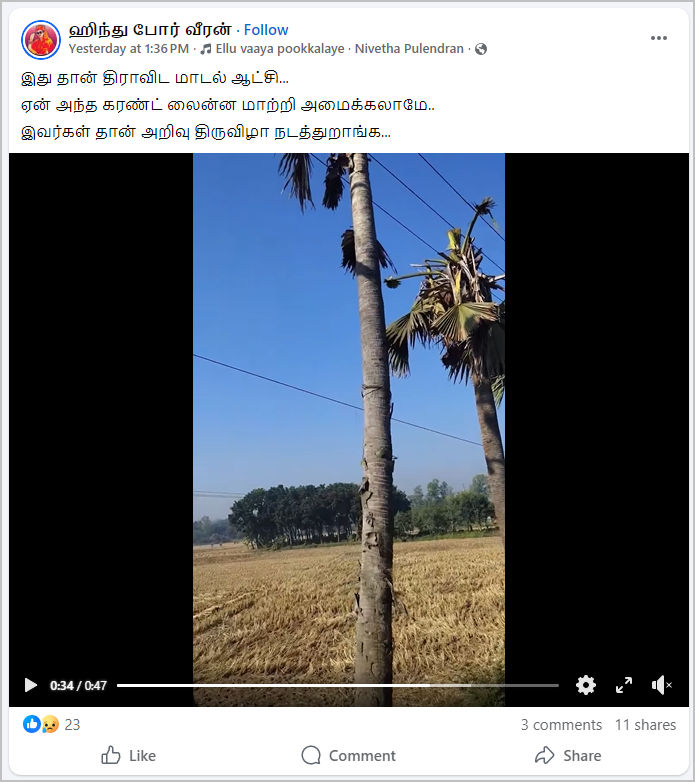Unmute the video sound
This screenshot has width=695, height=782.
(661, 685)
